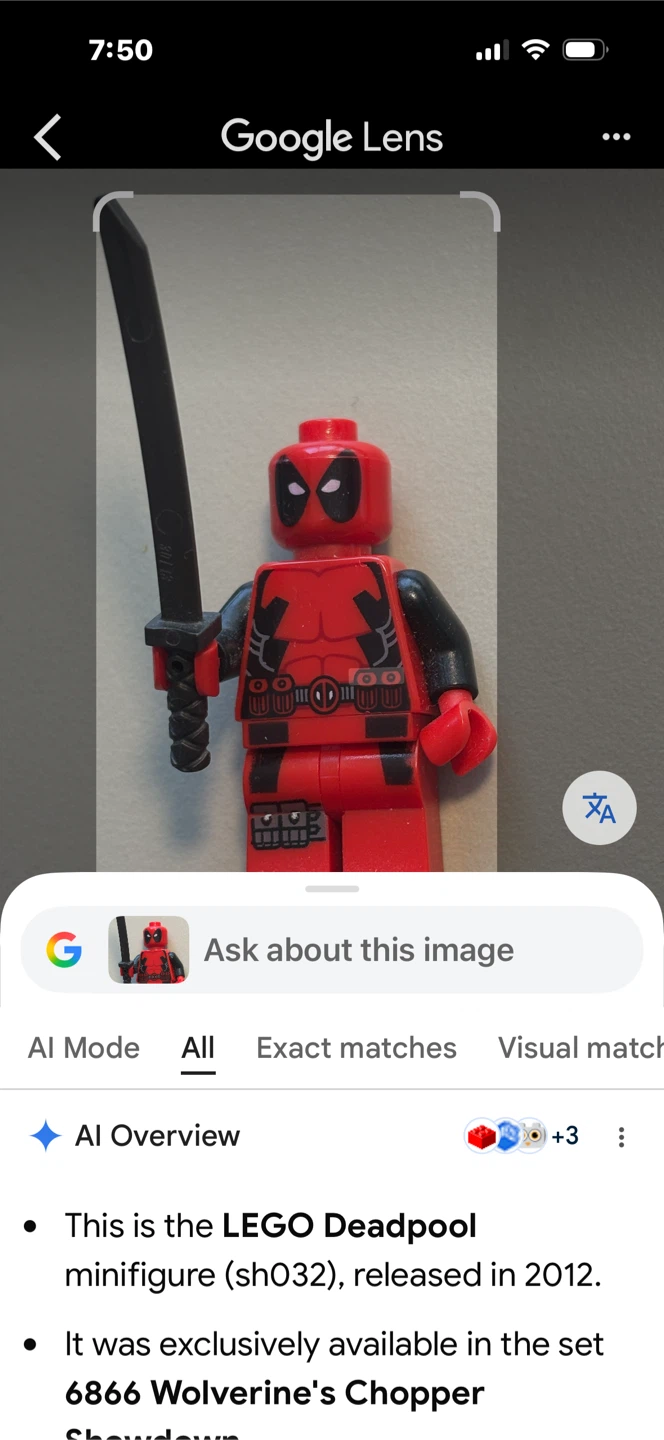664x1440 pixels.
Task: Open the Visual matches tab
Action: 581,1047
